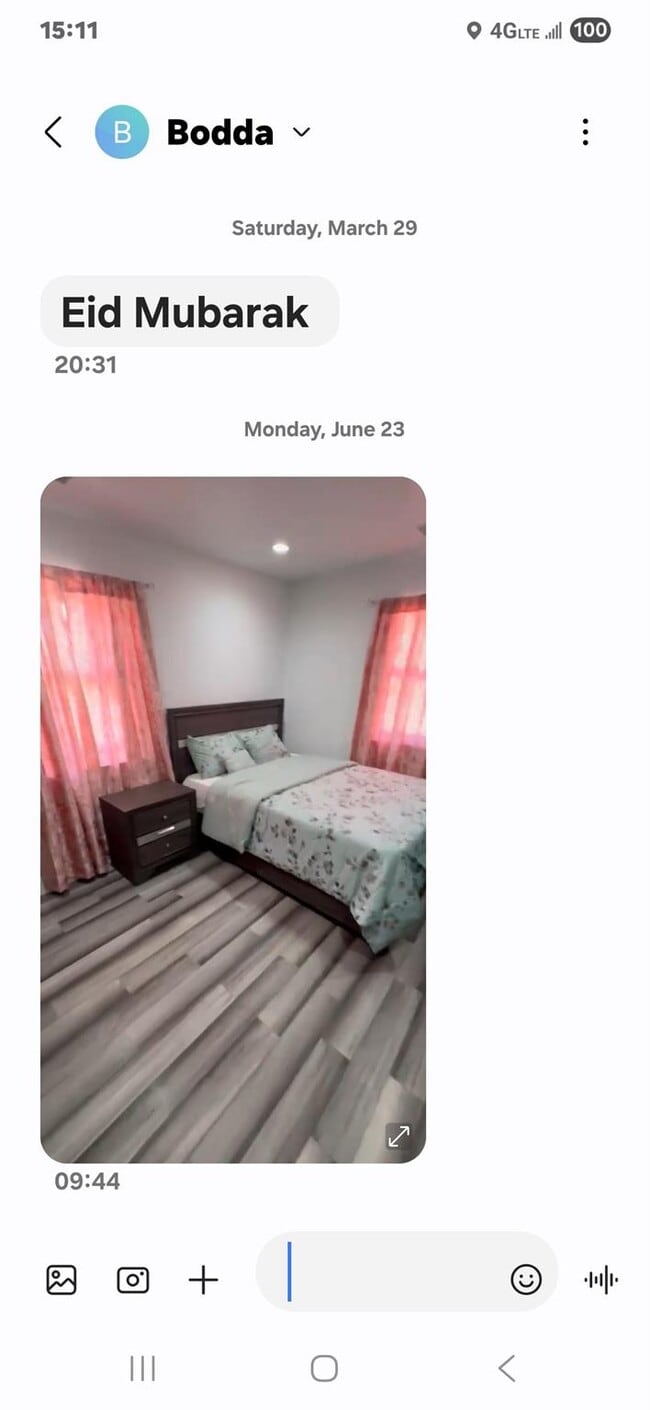Viewport: 650px width, 1410px height.
Task: Expand the photo to full screen
Action: coord(398,1136)
